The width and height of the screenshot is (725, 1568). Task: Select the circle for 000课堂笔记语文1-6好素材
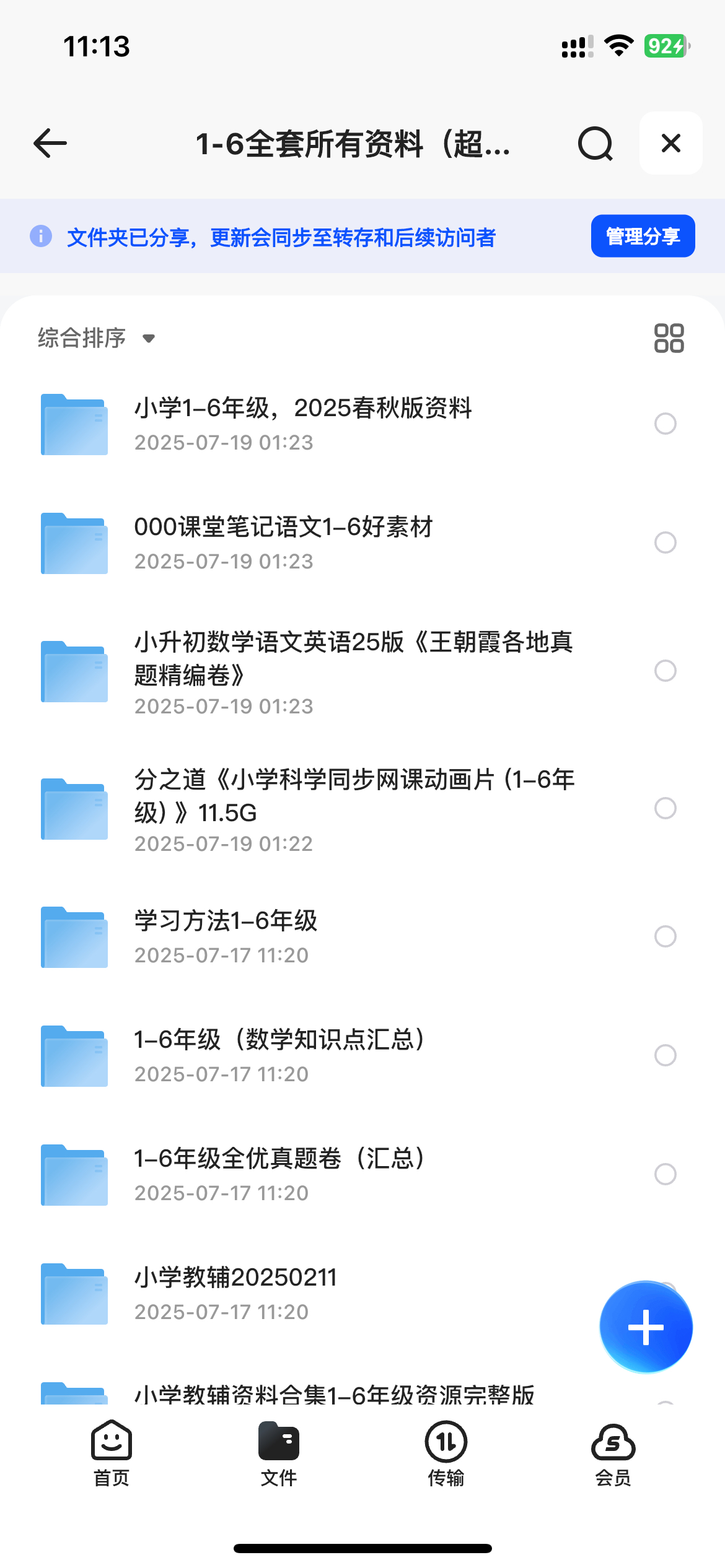tap(666, 542)
